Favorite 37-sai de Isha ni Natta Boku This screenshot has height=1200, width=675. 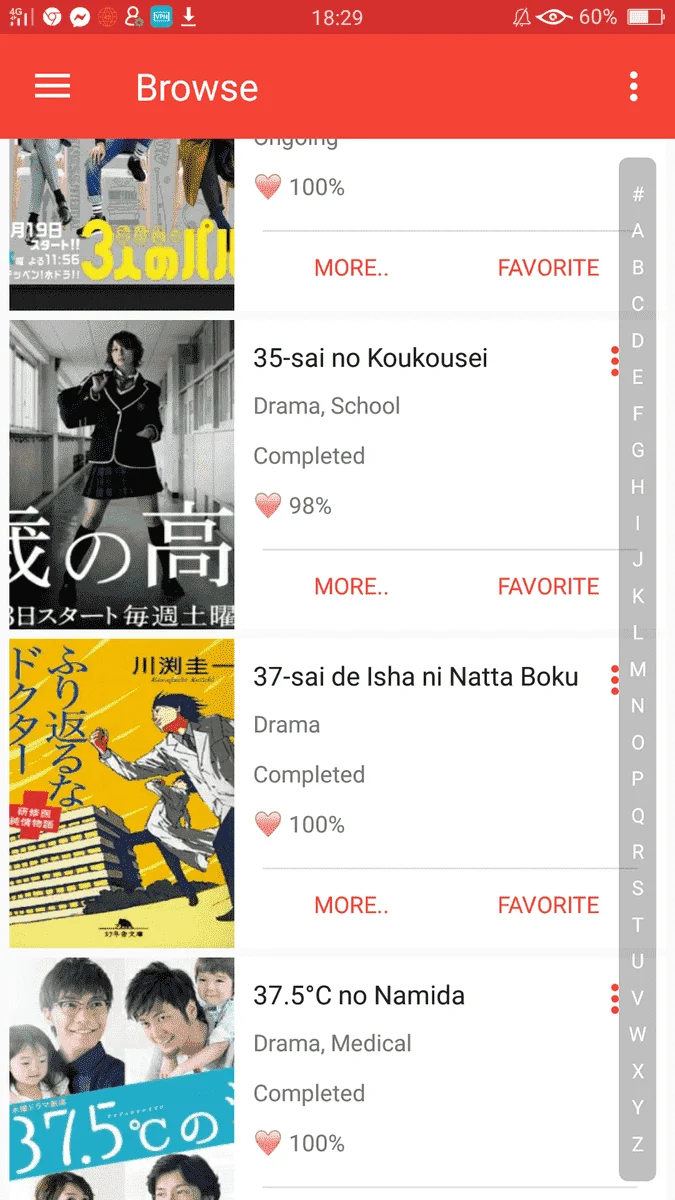pyautogui.click(x=548, y=906)
